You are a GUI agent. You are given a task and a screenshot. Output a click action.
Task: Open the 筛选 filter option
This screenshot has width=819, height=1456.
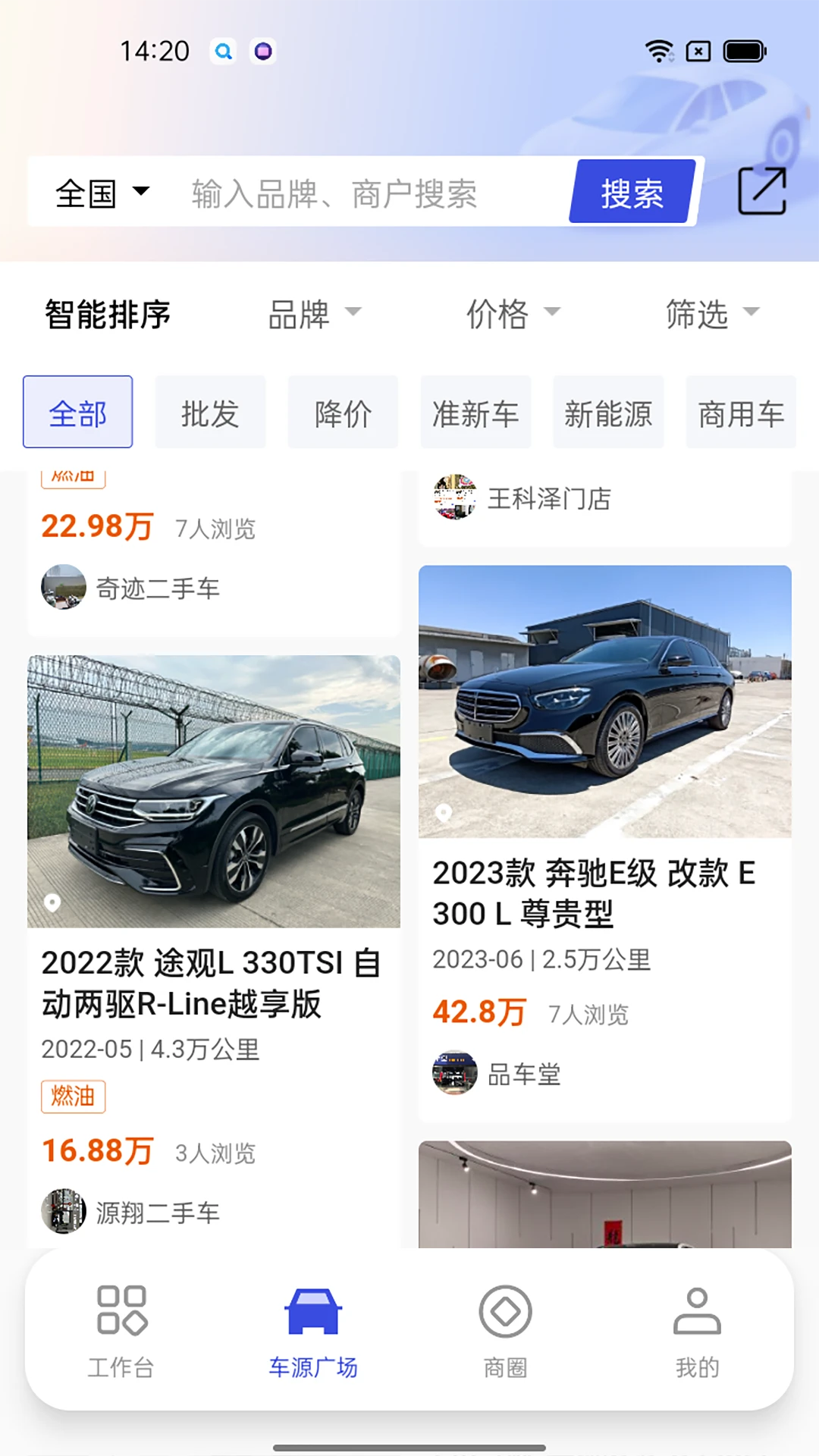(x=711, y=313)
